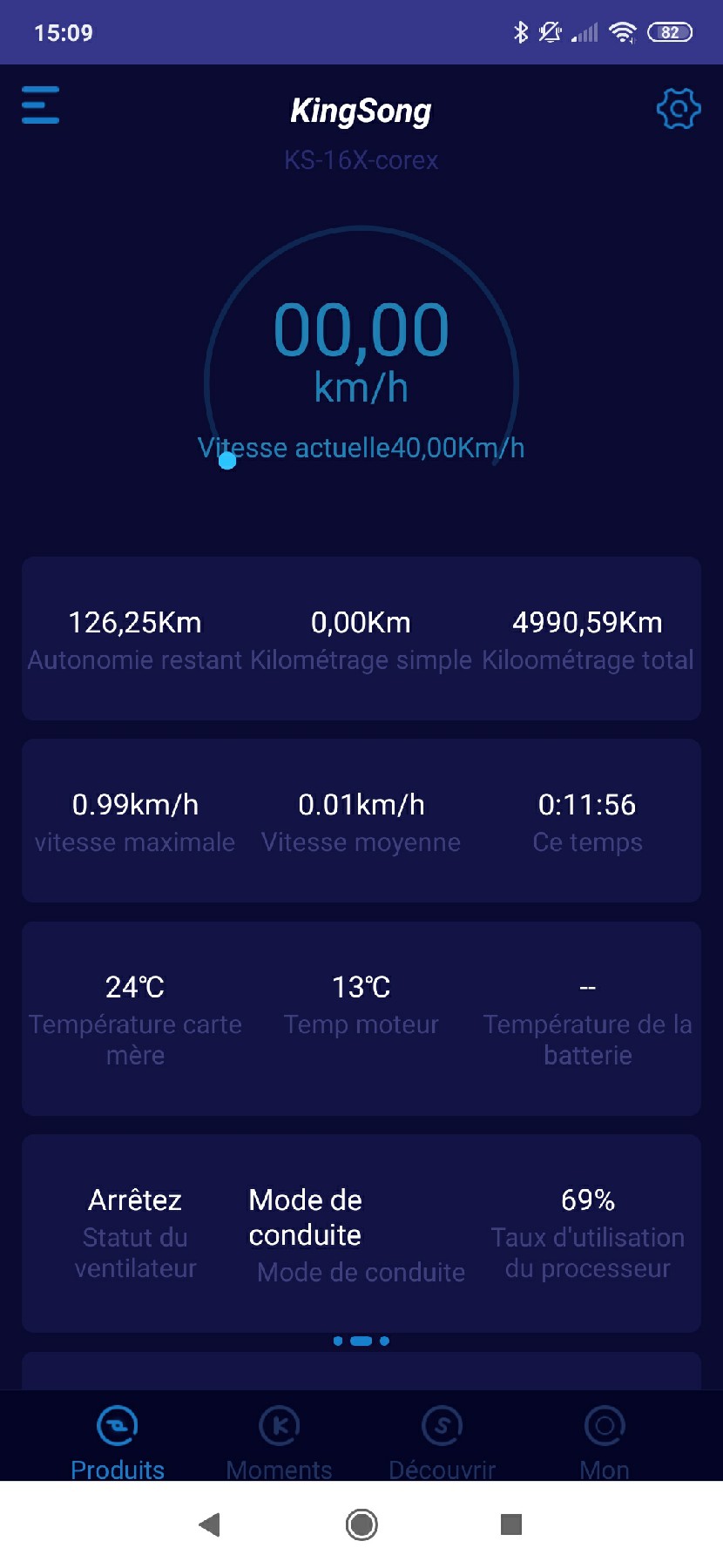
Task: Switch to the Moments tab
Action: pyautogui.click(x=280, y=1443)
